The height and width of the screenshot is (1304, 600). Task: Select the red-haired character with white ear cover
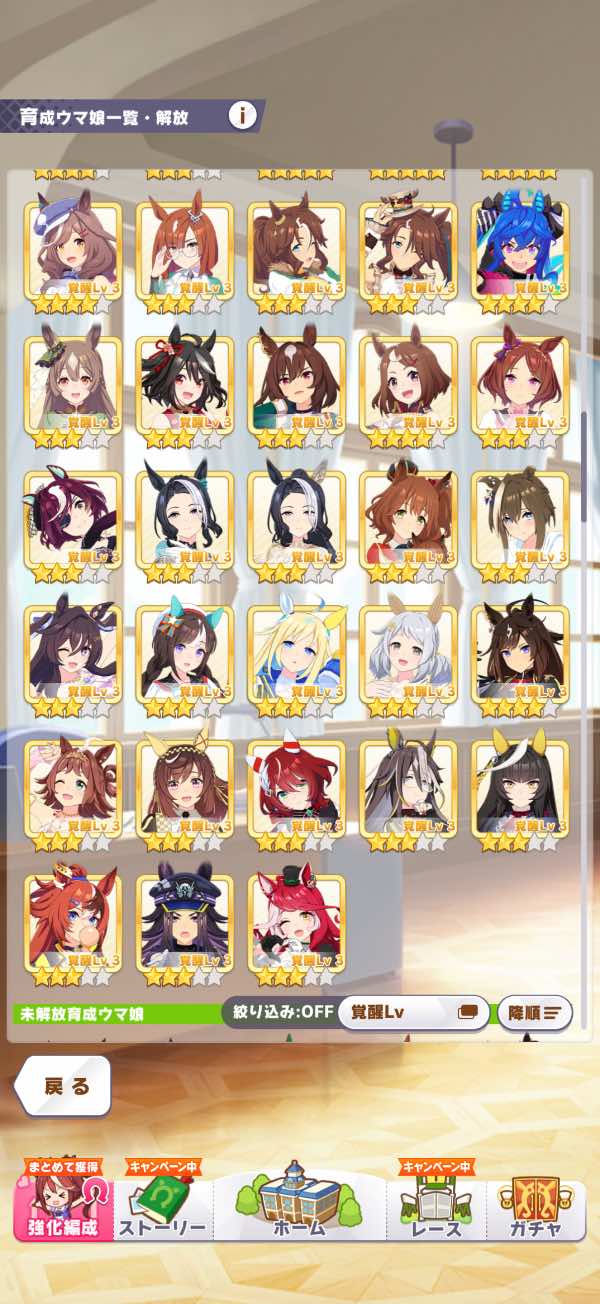point(296,787)
